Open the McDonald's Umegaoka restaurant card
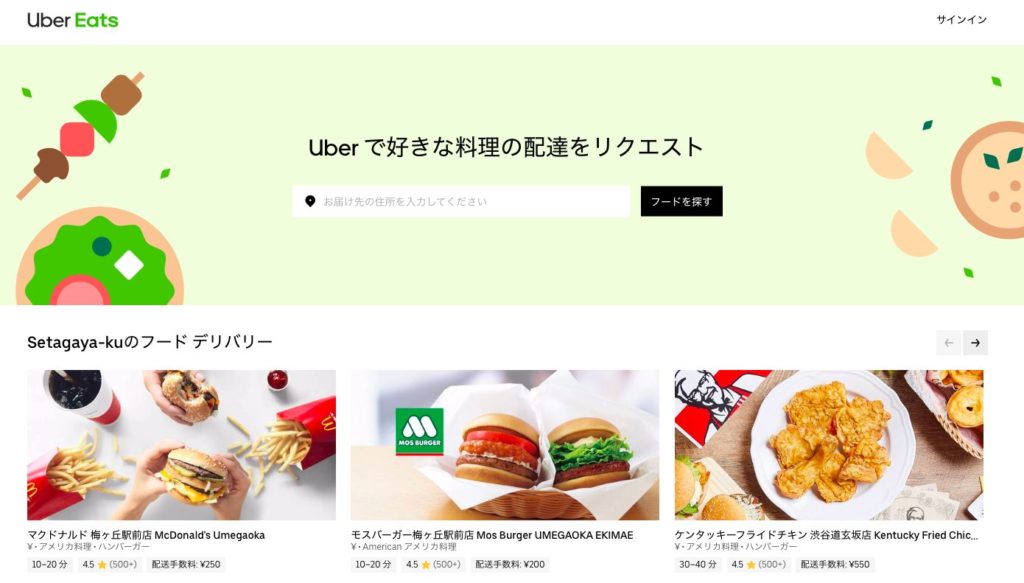Viewport: 1024px width, 583px height. [181, 445]
